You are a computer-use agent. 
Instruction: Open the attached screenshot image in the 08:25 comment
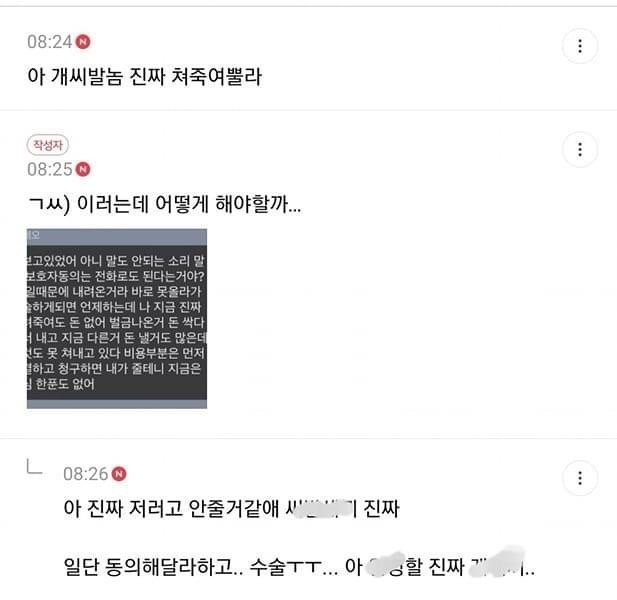coord(117,318)
